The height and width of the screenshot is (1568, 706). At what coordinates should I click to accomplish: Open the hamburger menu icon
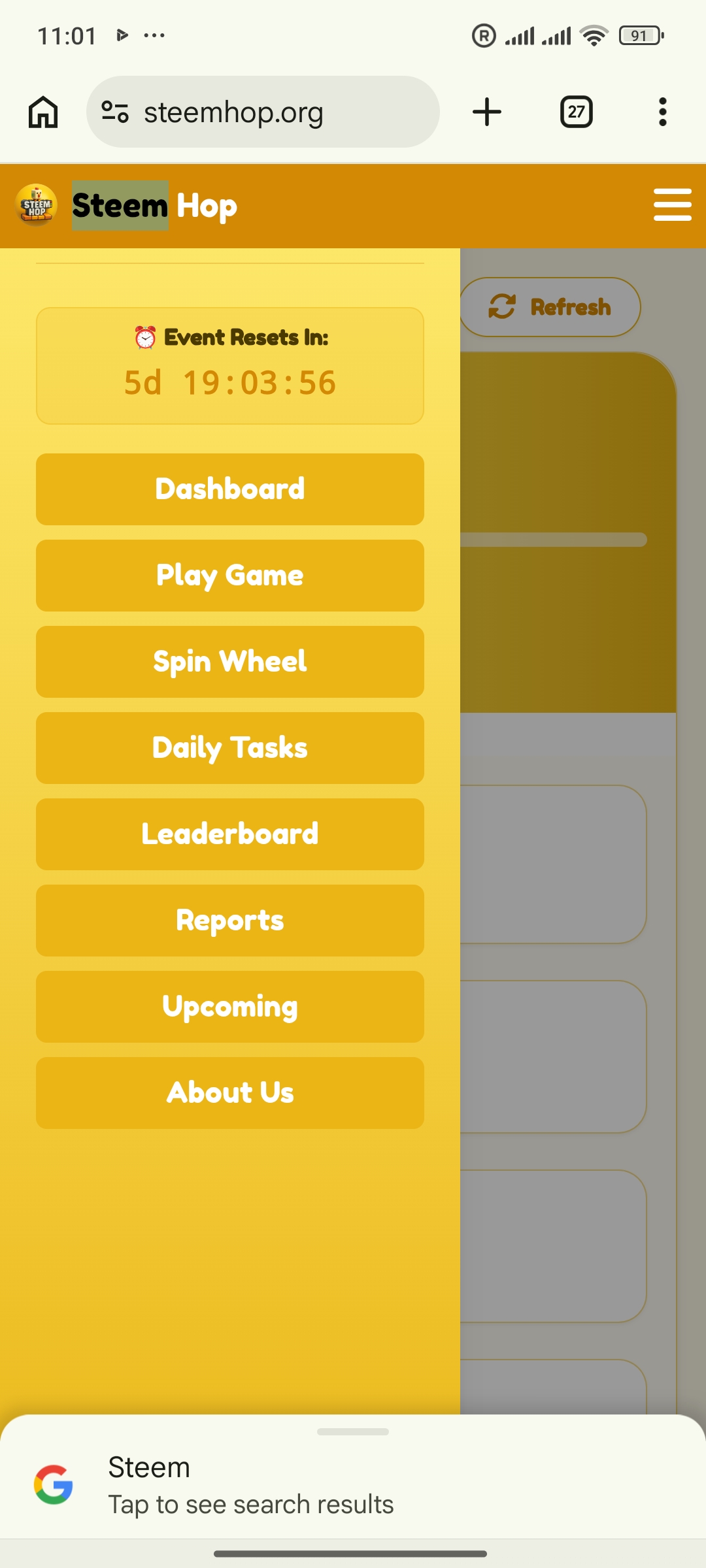pos(672,205)
